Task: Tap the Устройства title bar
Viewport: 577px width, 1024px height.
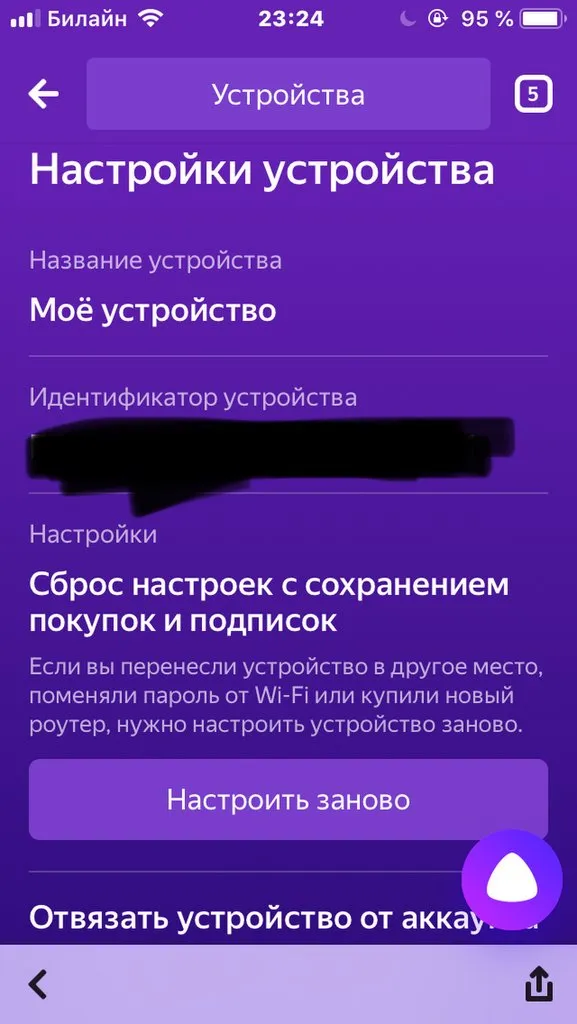Action: click(288, 94)
